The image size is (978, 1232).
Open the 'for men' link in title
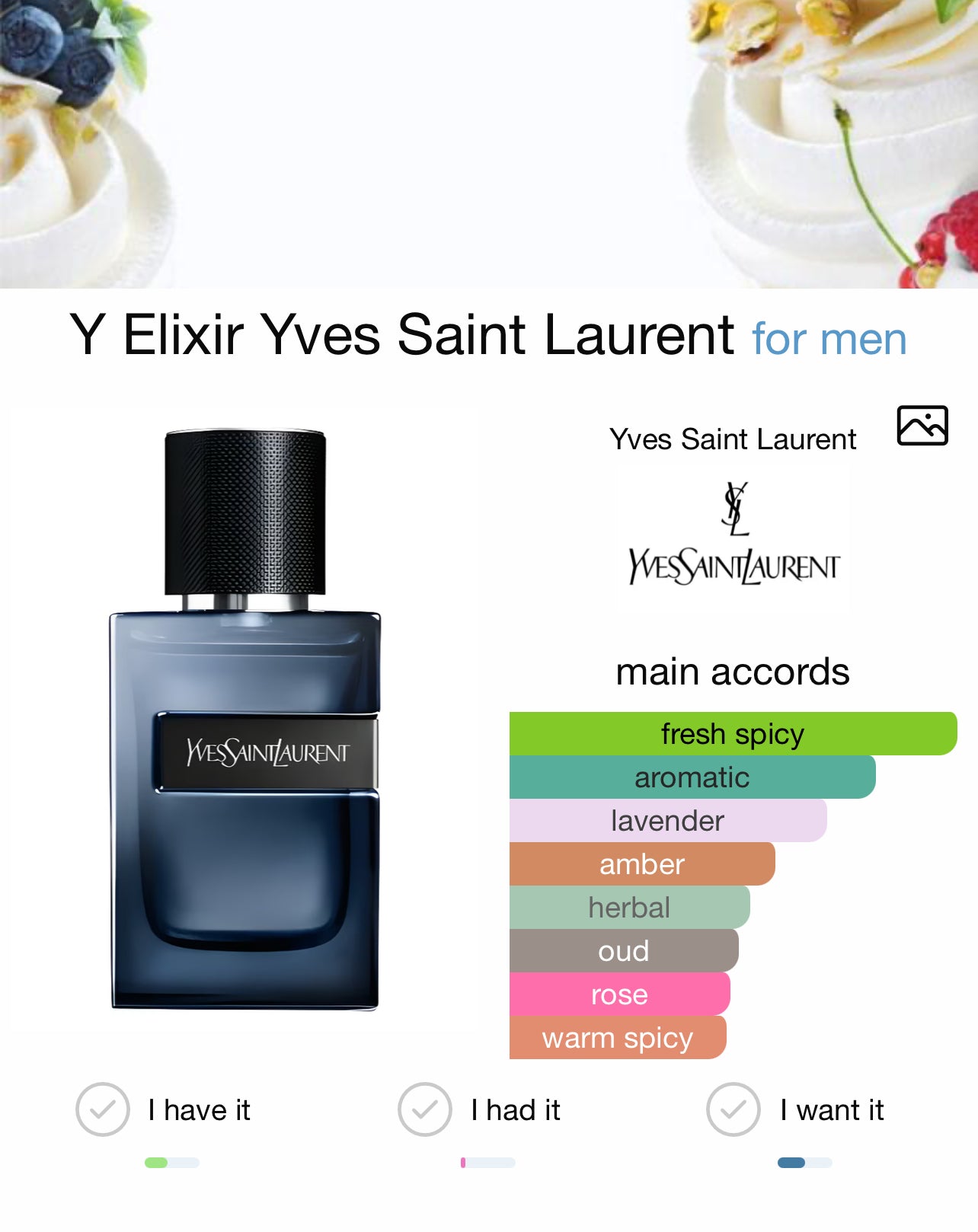[829, 339]
